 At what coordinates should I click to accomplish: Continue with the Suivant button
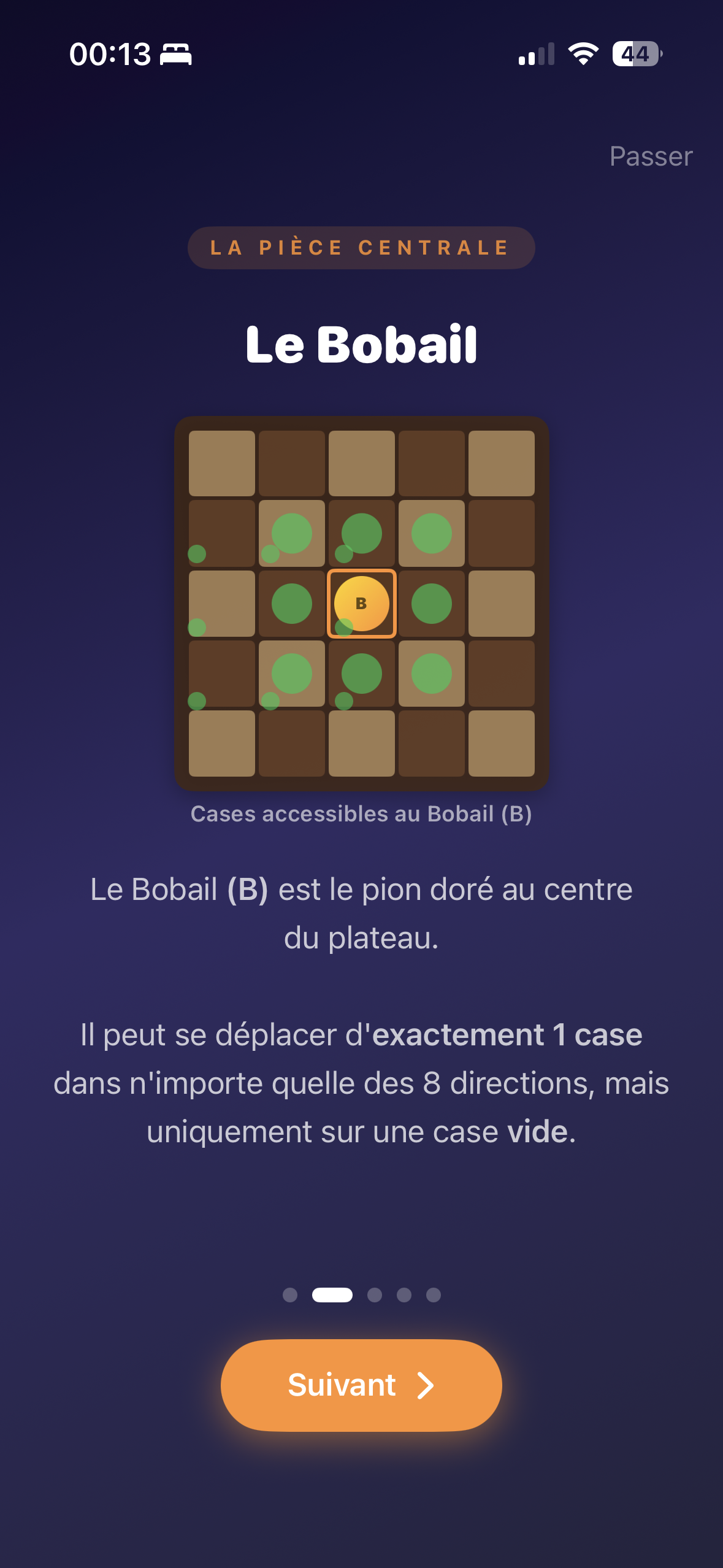361,1385
